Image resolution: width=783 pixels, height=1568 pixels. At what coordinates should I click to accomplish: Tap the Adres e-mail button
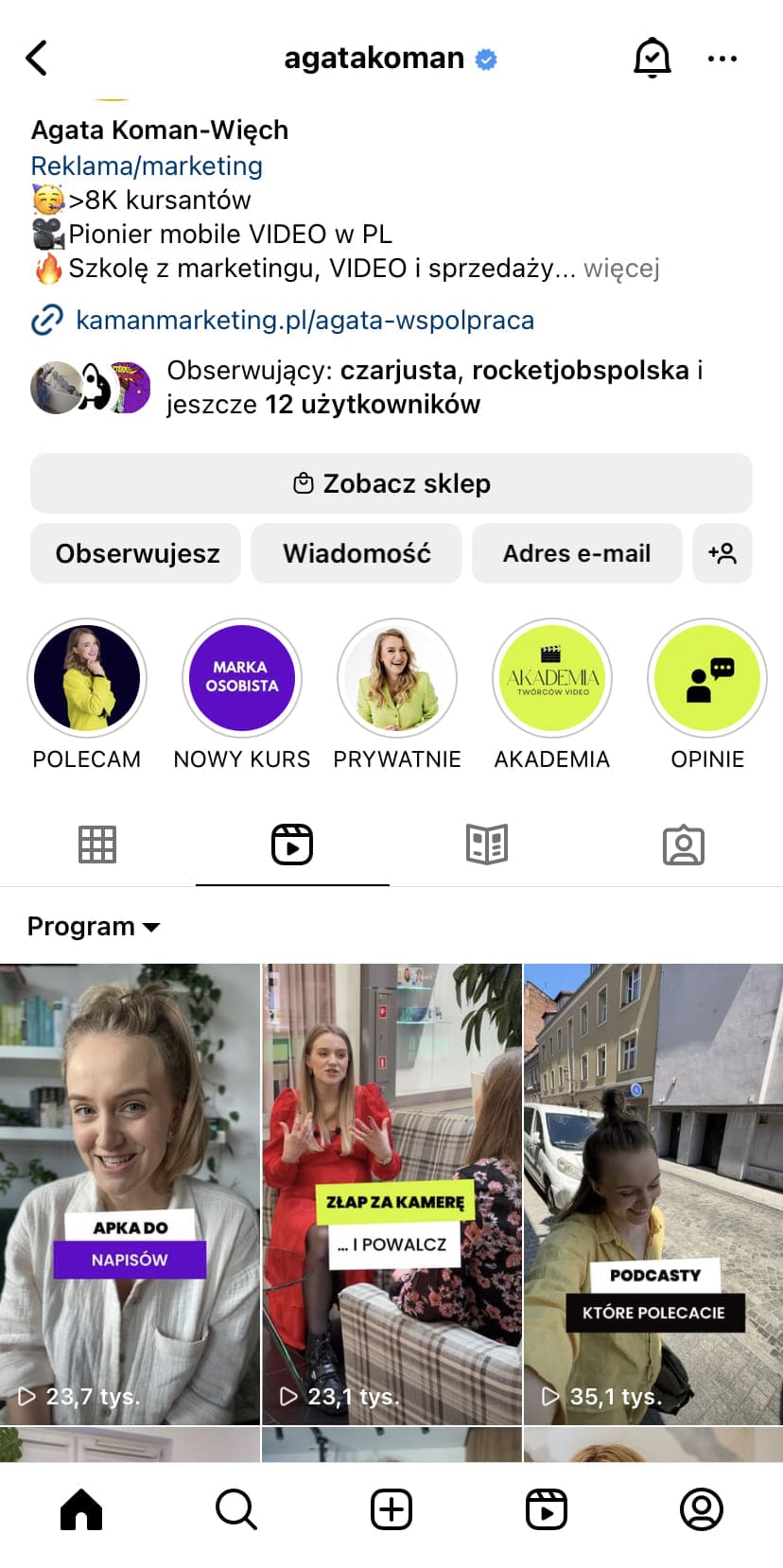click(577, 553)
